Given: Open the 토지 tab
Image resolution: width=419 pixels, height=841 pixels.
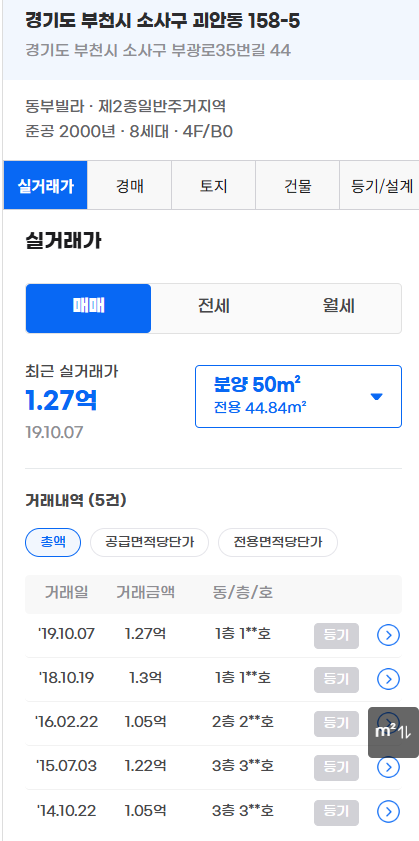Looking at the screenshot, I should point(214,186).
